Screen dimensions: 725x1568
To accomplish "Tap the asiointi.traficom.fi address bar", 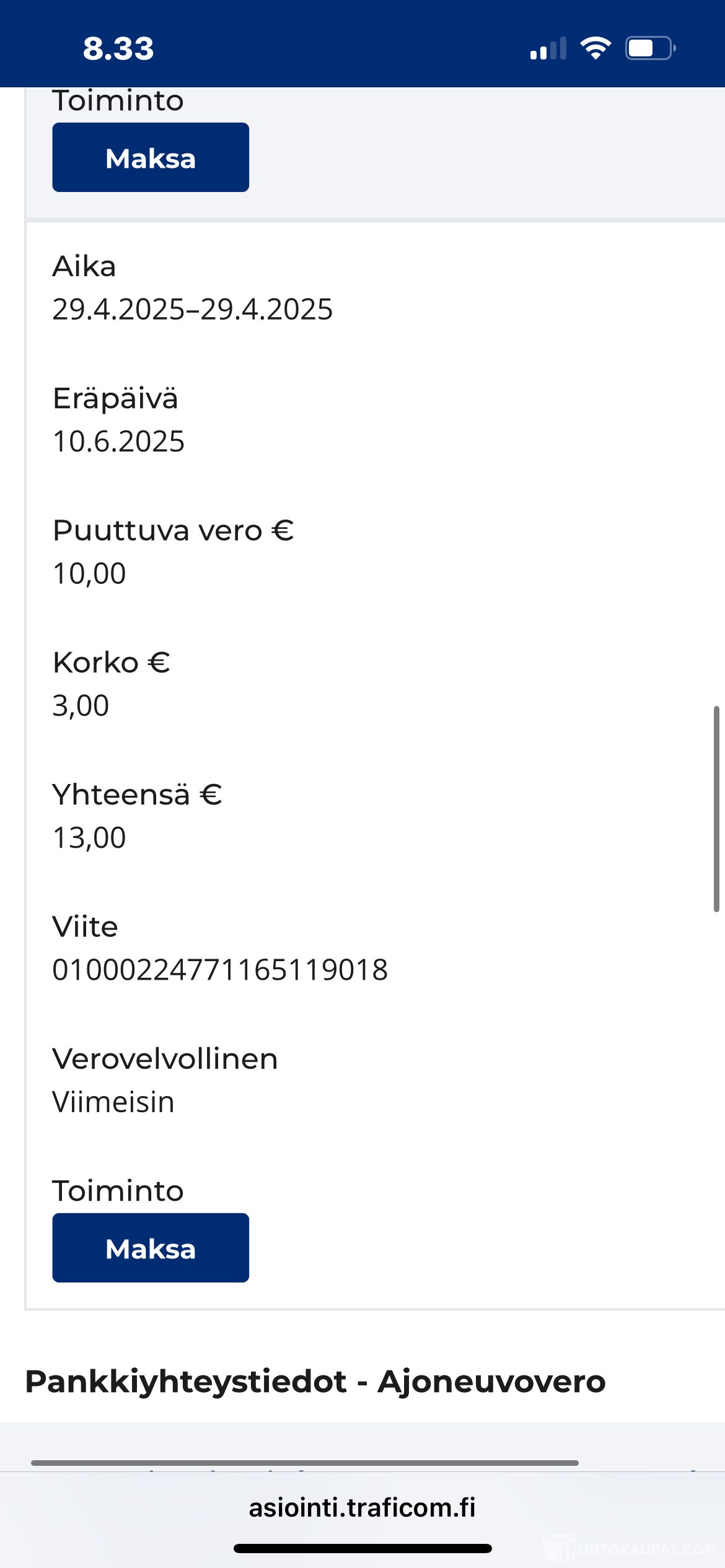I will pos(362,1507).
